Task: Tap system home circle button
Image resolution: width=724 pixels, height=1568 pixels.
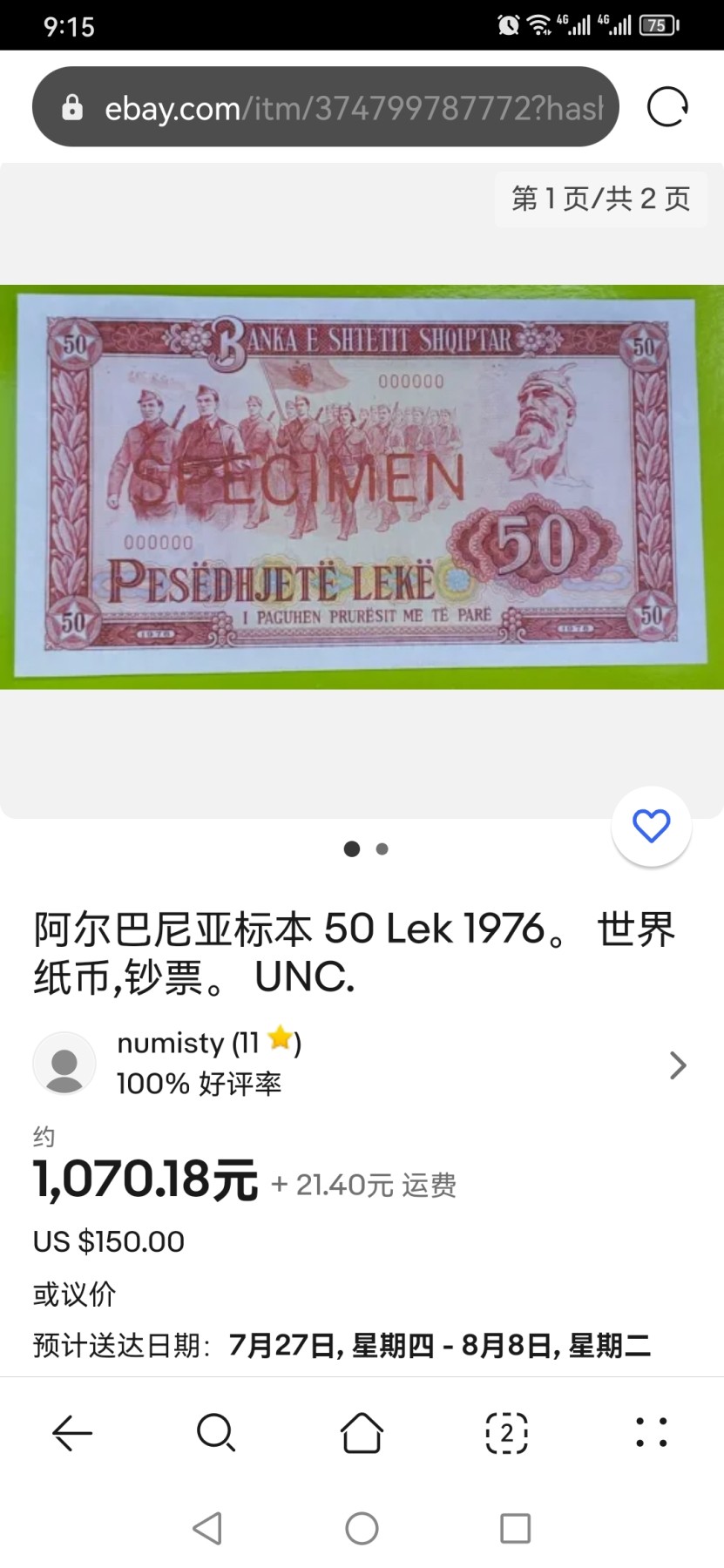Action: pyautogui.click(x=362, y=1528)
